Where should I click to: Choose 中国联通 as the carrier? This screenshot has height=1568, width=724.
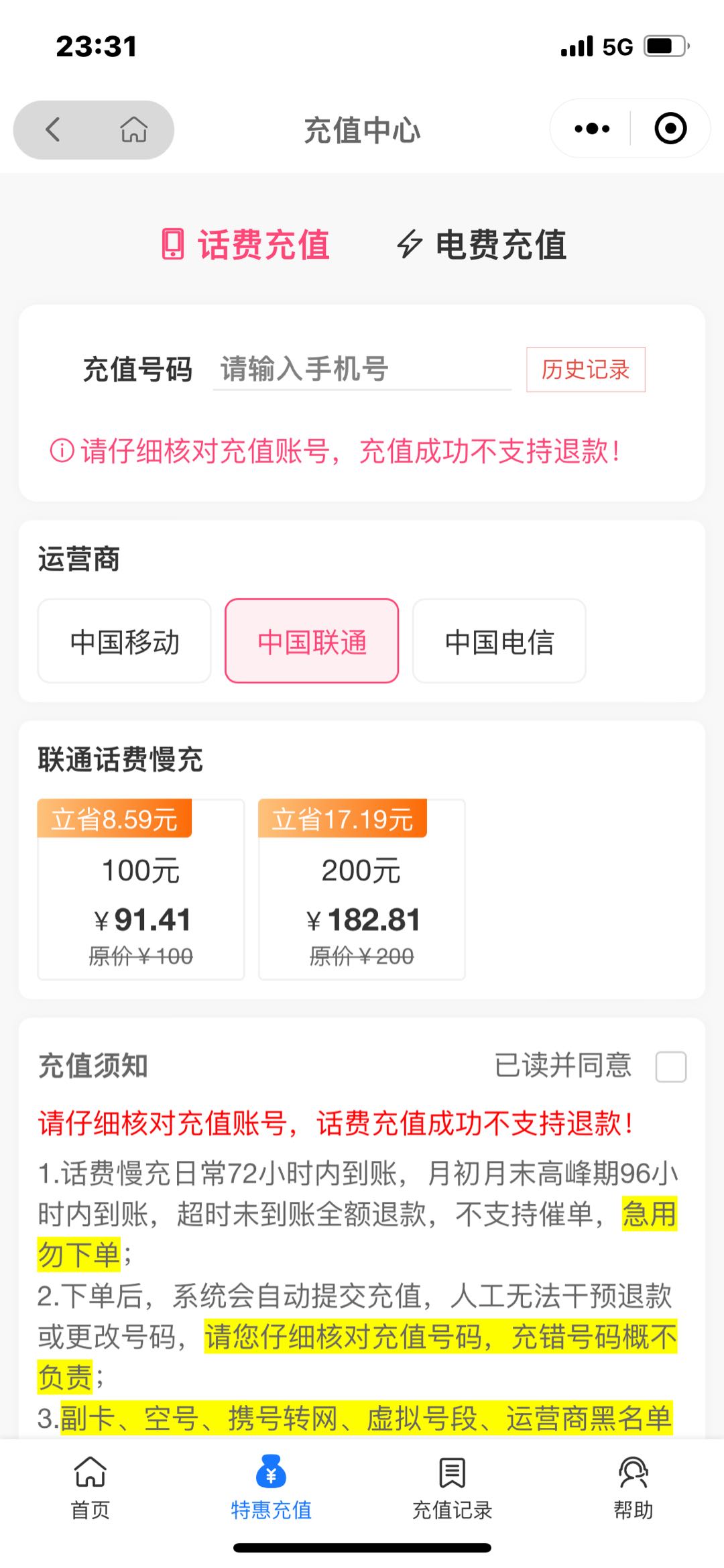(312, 641)
